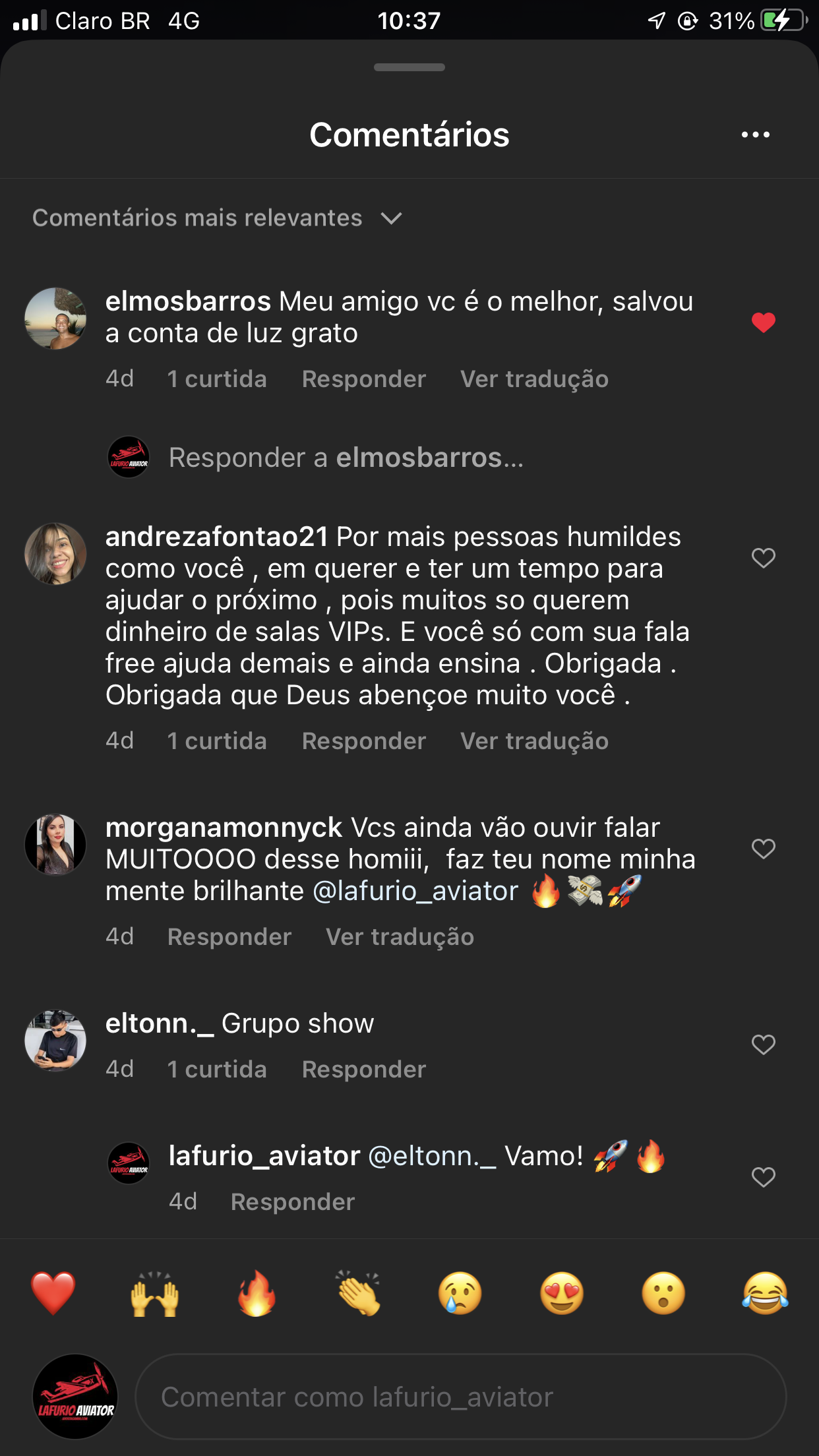Reply to morganamonnyck's comment
The height and width of the screenshot is (1456, 819).
point(229,937)
